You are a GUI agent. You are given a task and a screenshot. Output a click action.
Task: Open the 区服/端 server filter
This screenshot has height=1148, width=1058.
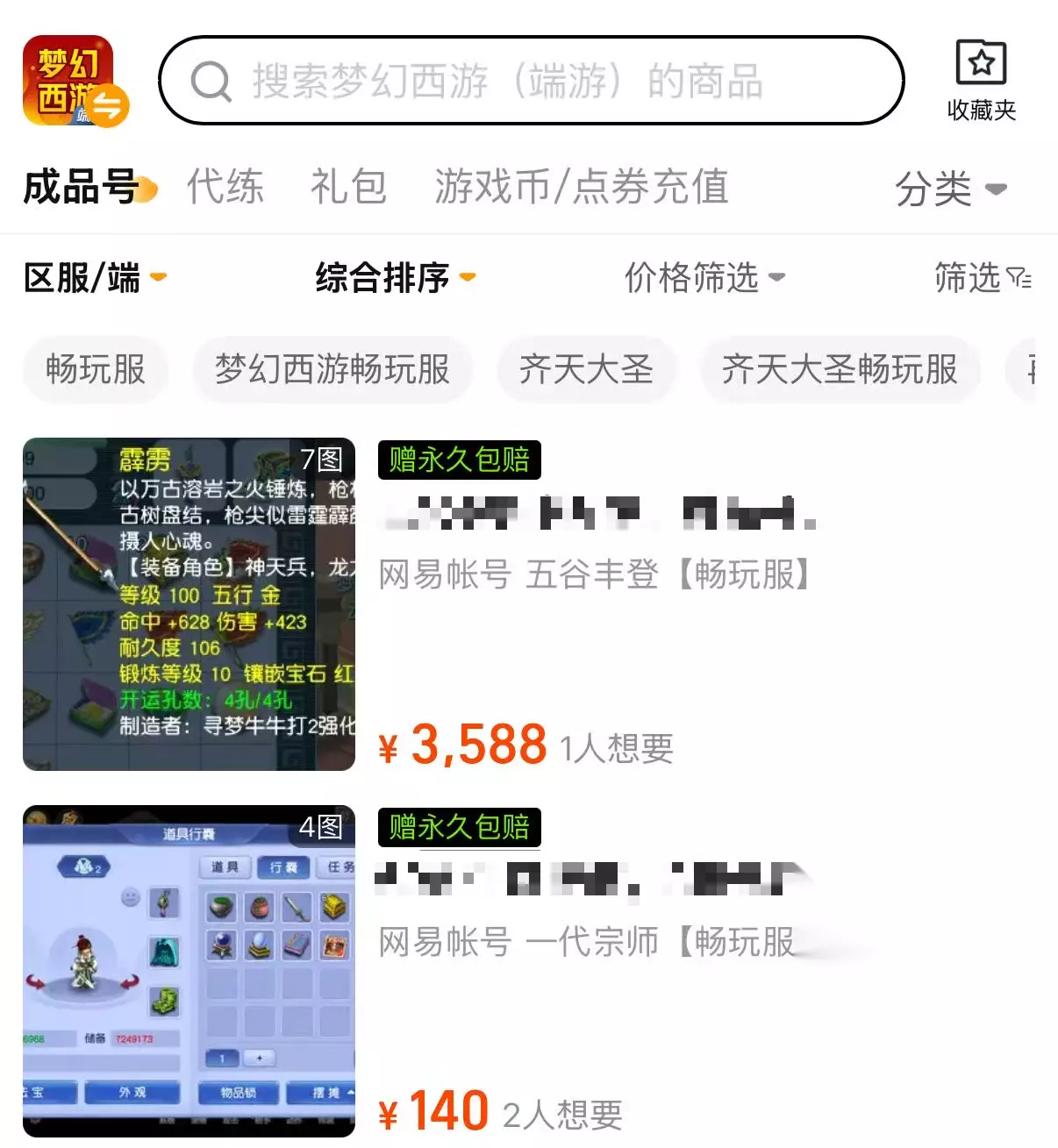point(95,278)
